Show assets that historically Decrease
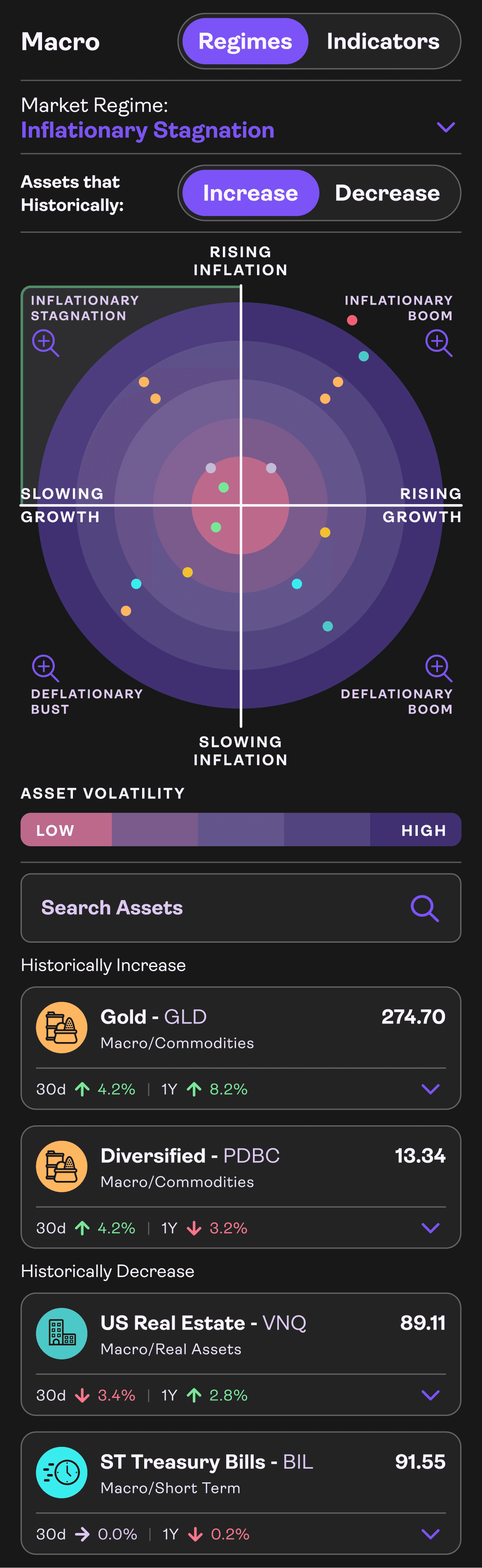 click(x=387, y=193)
